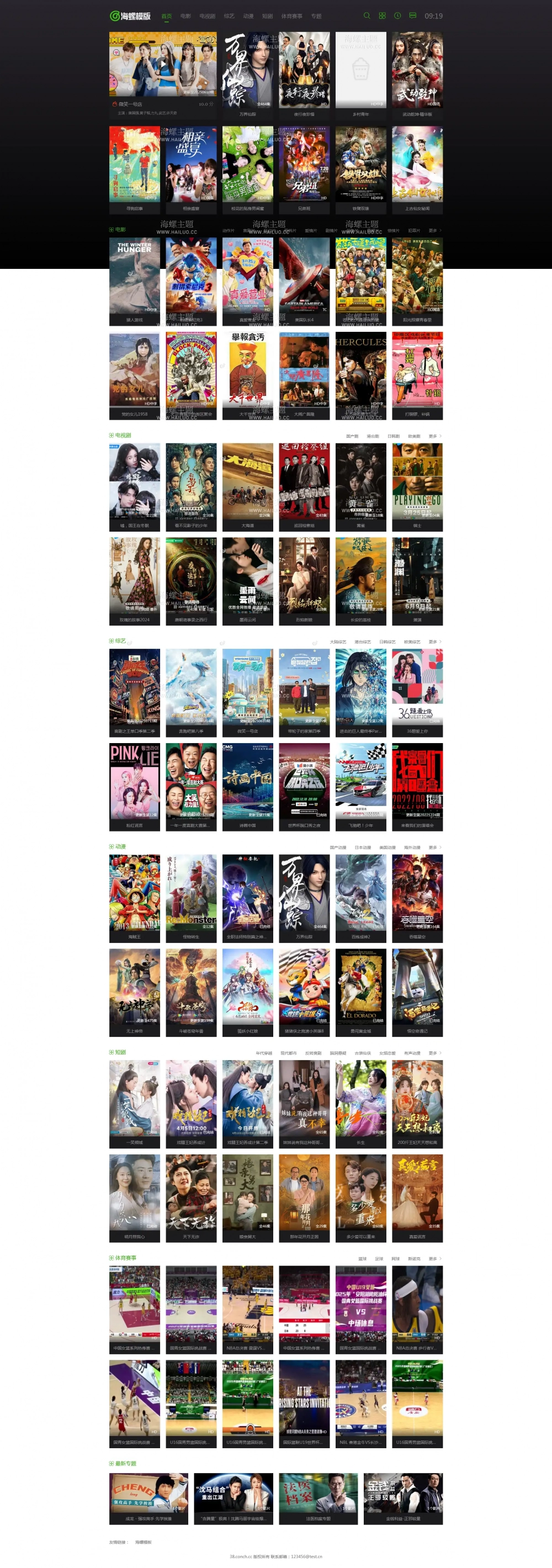This screenshot has height=1568, width=552.
Task: Open the 海螺模板 friendly link in footer
Action: (x=143, y=1542)
